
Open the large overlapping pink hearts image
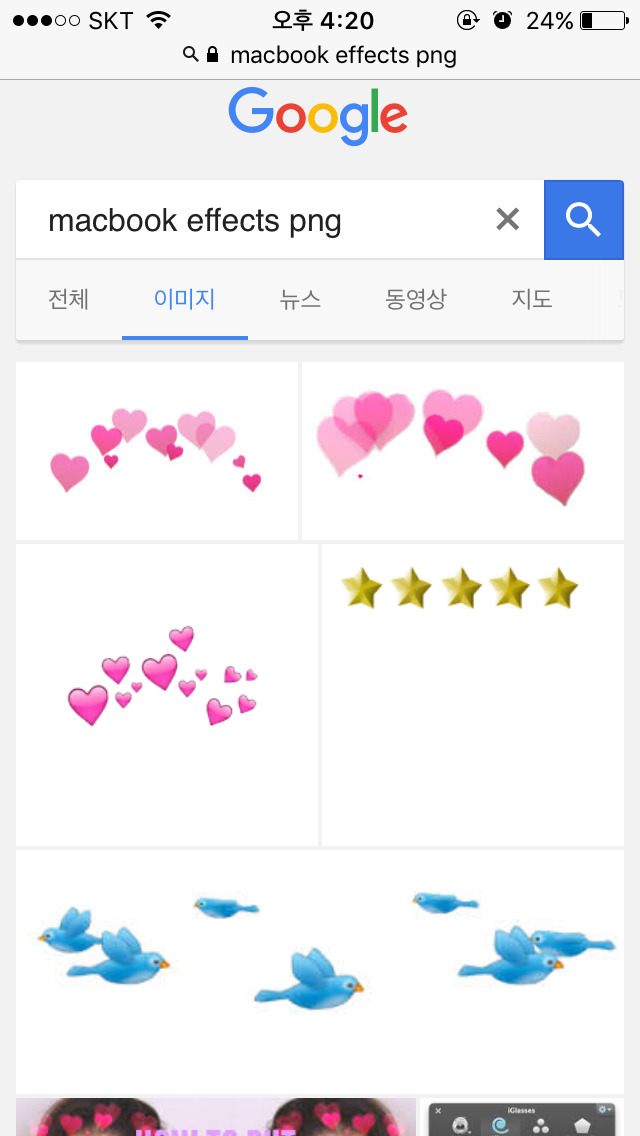tap(462, 451)
